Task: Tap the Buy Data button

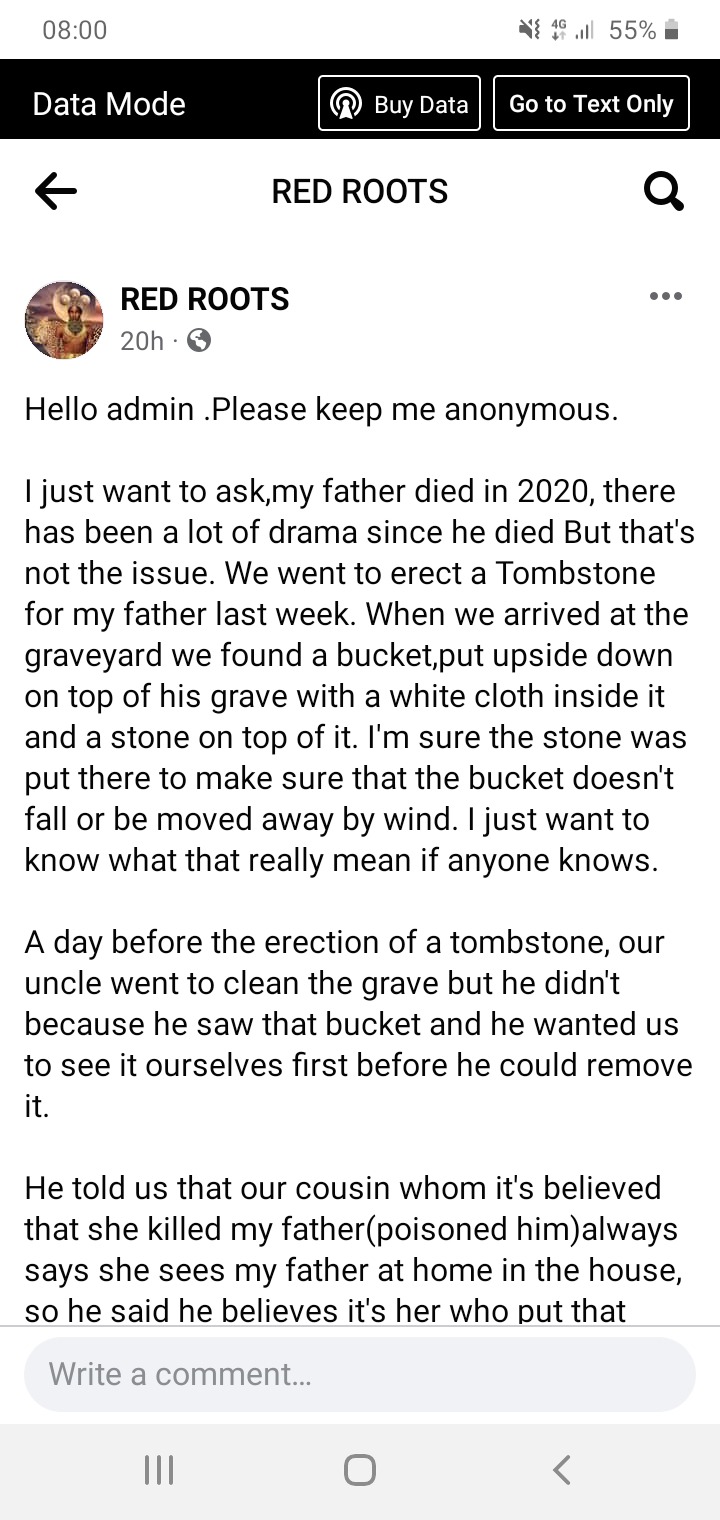Action: point(399,103)
